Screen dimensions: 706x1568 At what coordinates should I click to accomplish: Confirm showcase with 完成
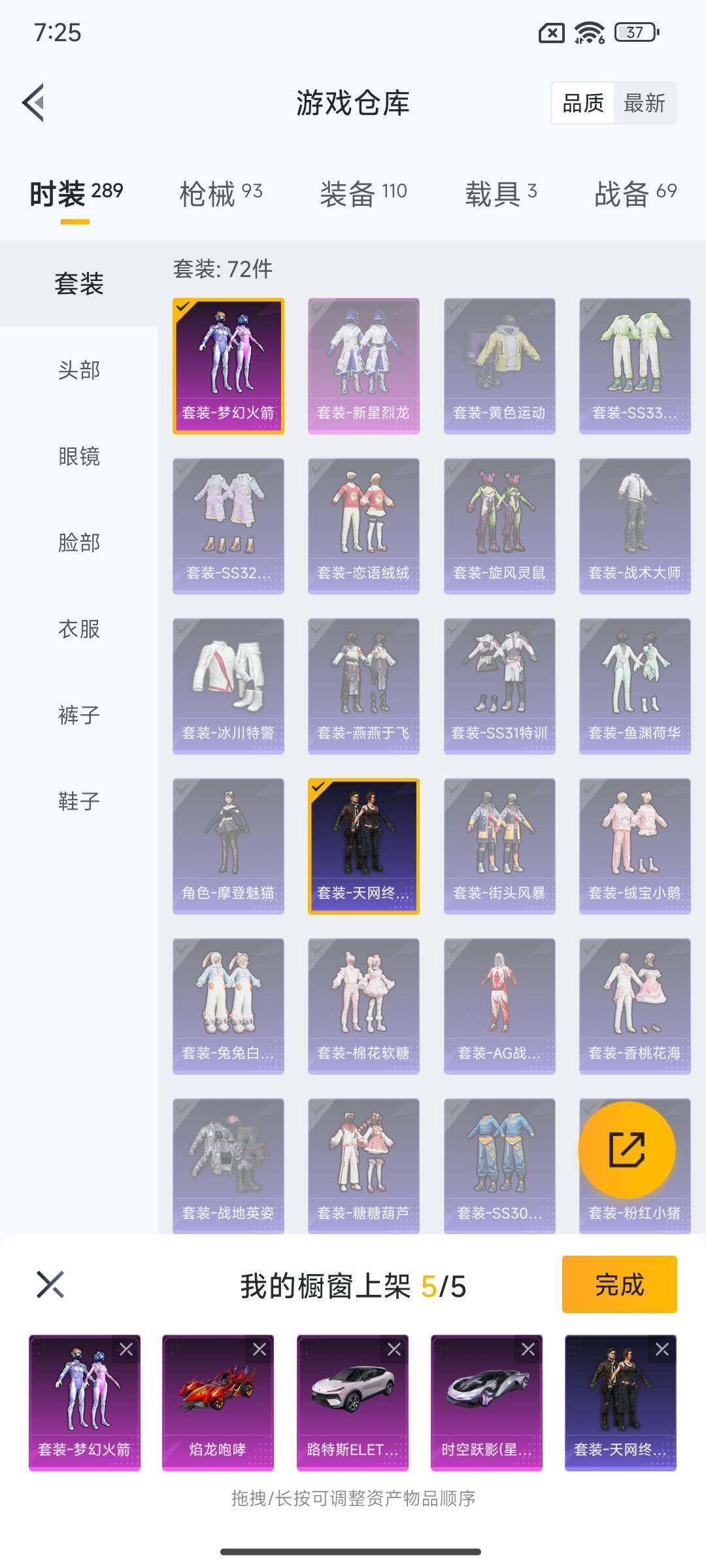click(619, 1284)
